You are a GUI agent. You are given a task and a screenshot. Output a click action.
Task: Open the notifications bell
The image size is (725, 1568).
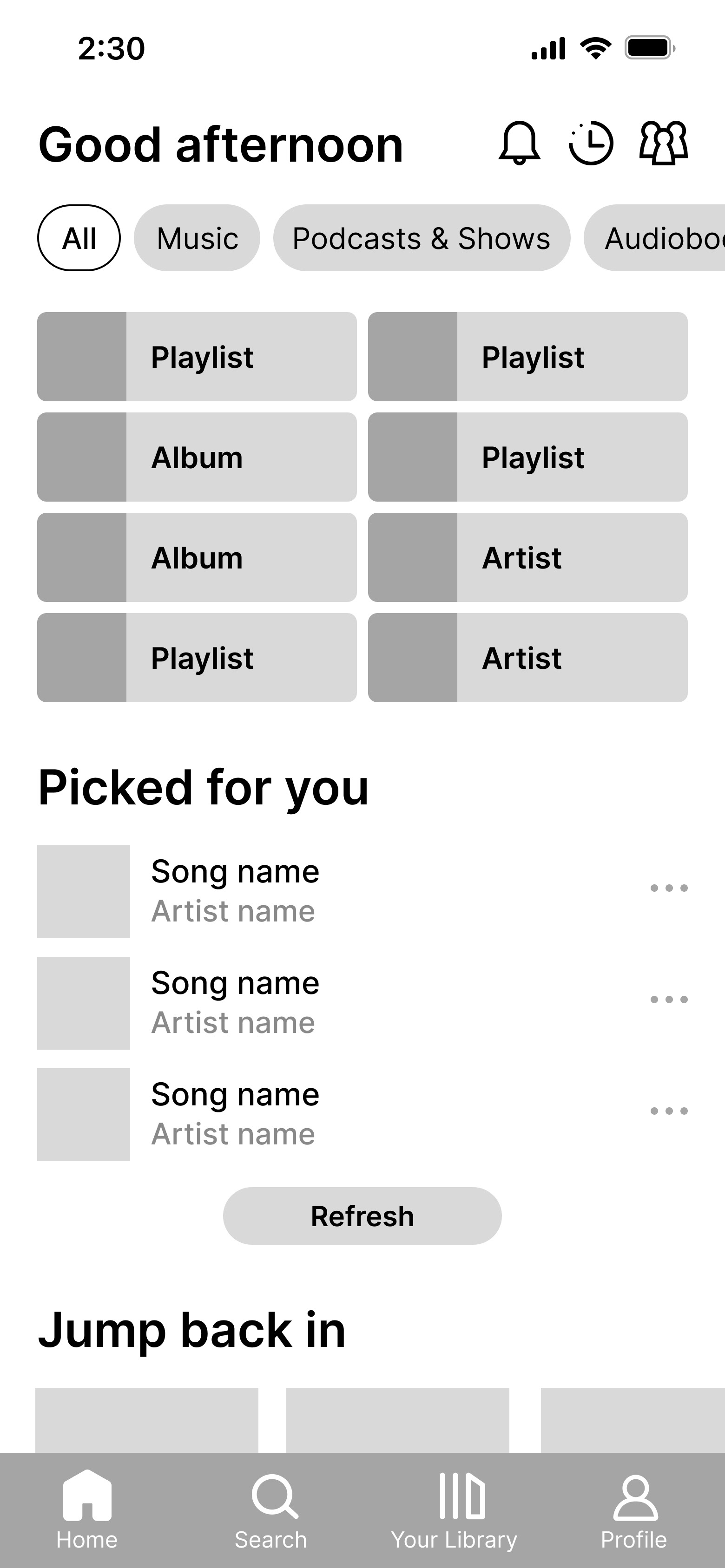click(x=519, y=143)
